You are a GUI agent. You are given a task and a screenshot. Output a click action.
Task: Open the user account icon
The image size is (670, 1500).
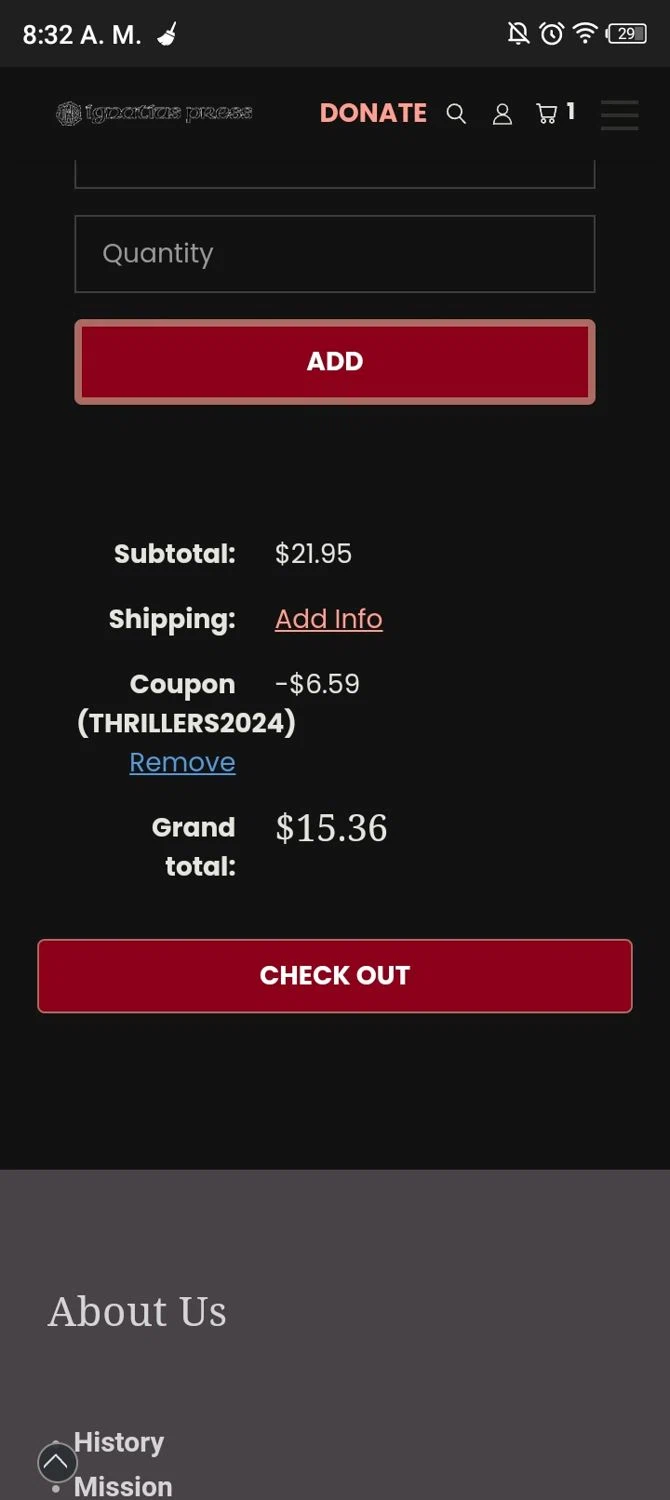point(502,114)
